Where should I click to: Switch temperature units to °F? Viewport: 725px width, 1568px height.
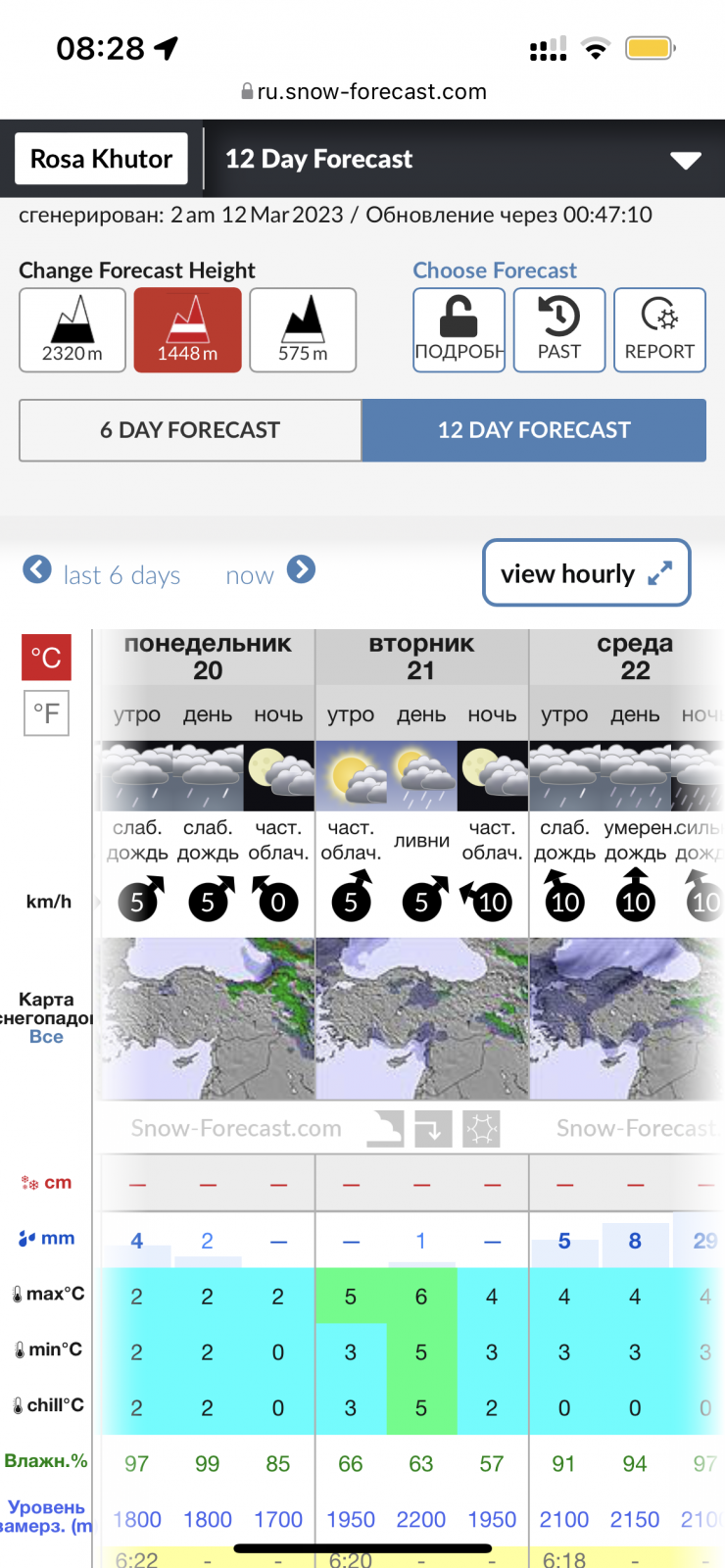46,712
